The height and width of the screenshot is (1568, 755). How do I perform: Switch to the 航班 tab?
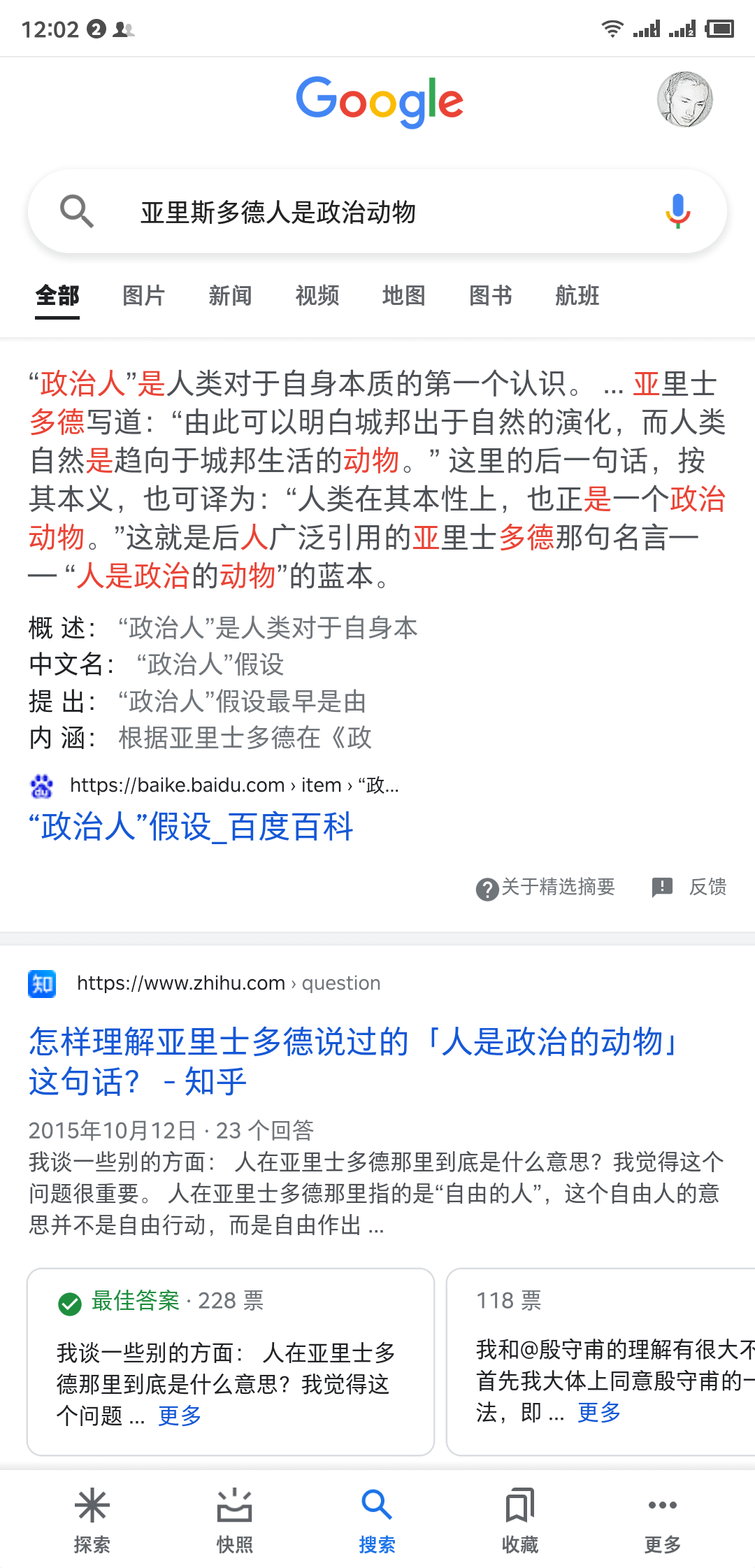[x=577, y=296]
